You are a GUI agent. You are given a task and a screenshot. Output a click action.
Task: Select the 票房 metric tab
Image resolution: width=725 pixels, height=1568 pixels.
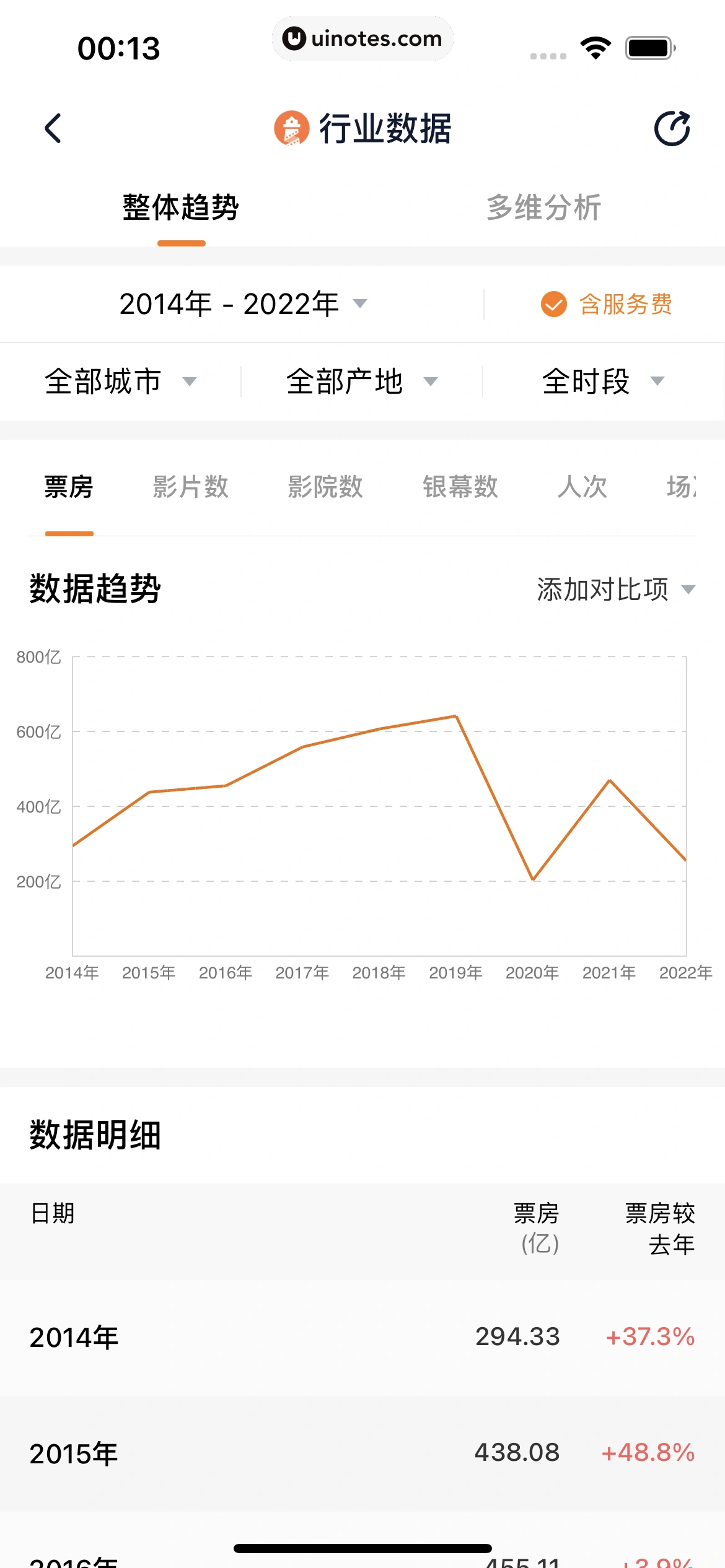pos(69,487)
